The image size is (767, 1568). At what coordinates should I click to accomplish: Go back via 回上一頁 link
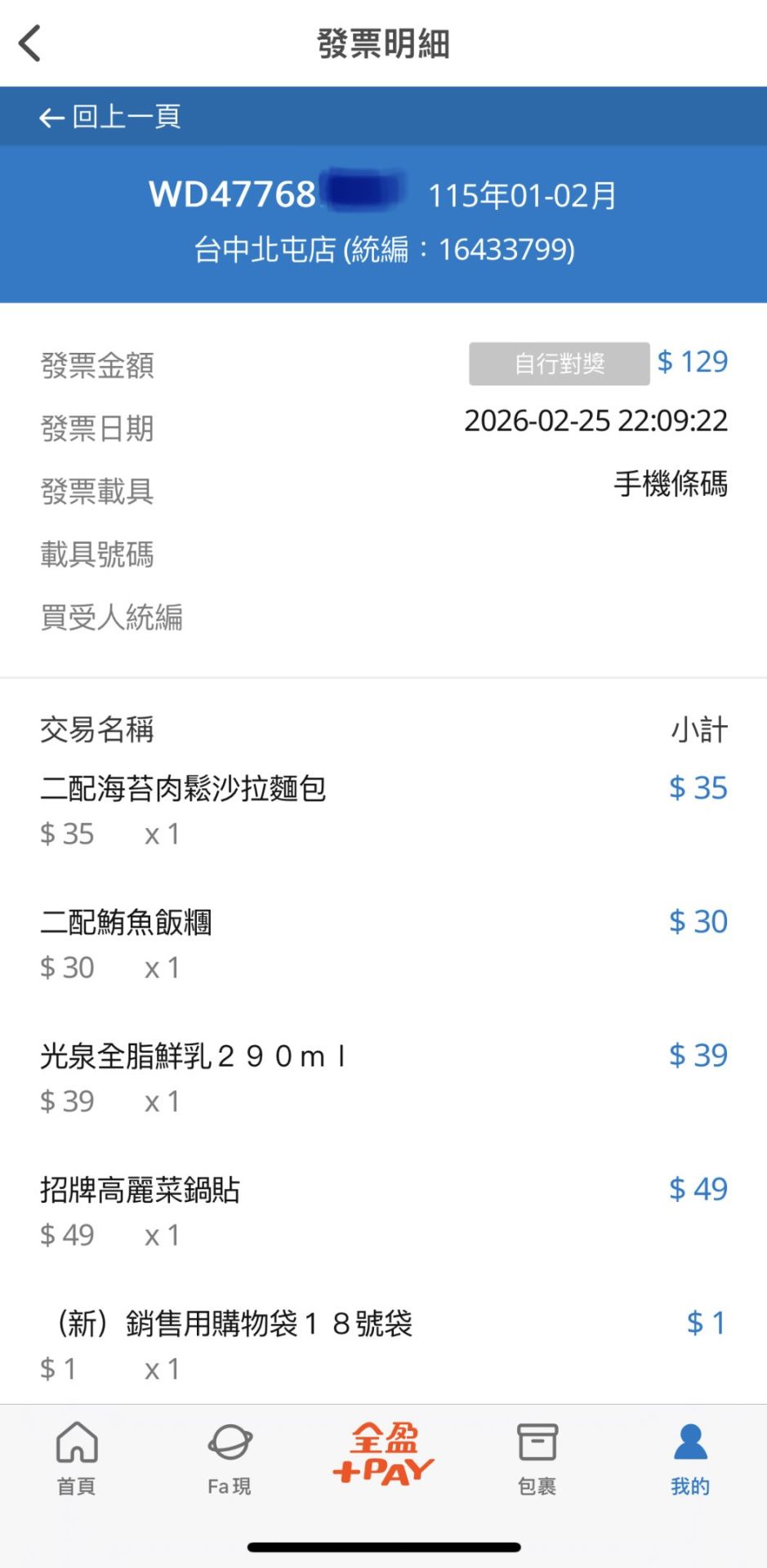point(110,117)
